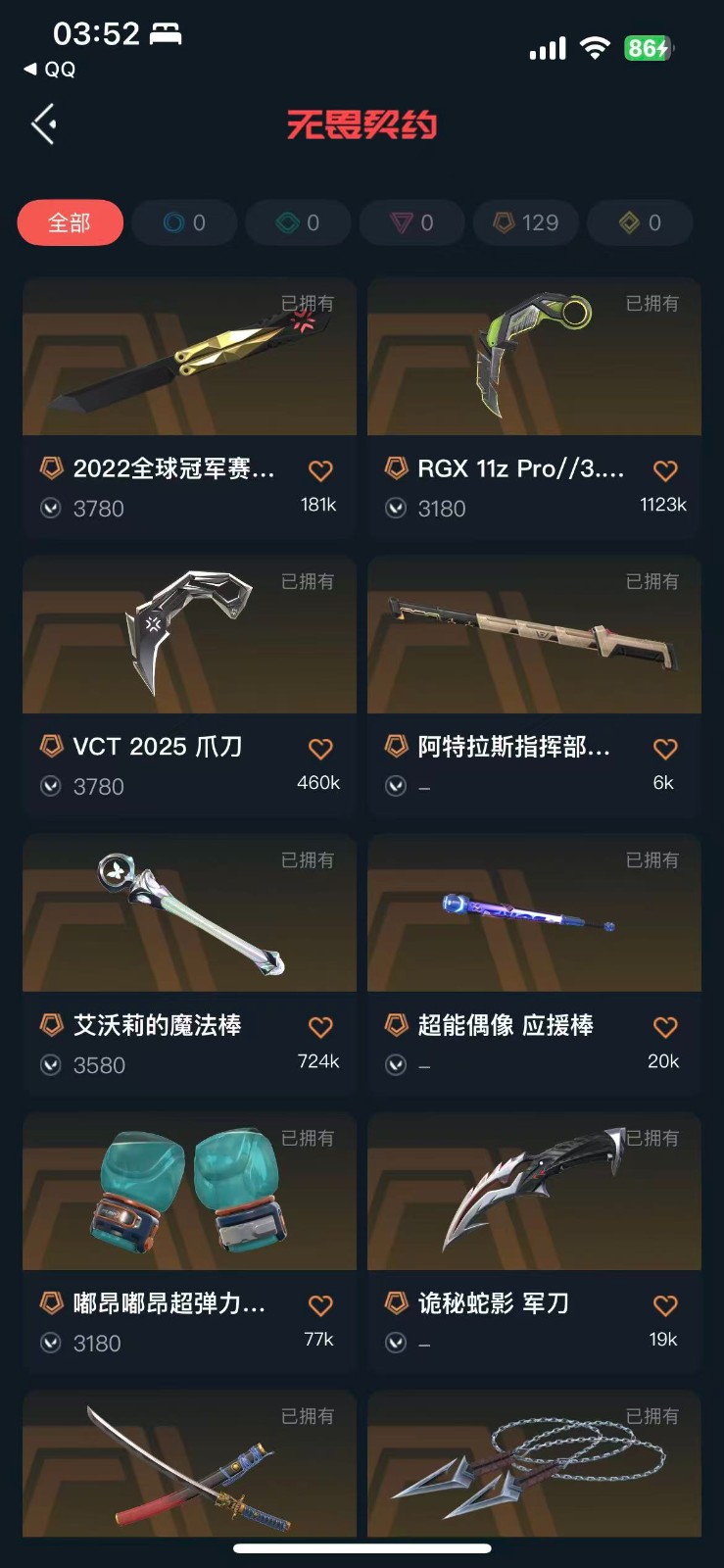Viewport: 724px width, 1568px height.
Task: Select the blue circle tier filter chip
Action: 184,222
